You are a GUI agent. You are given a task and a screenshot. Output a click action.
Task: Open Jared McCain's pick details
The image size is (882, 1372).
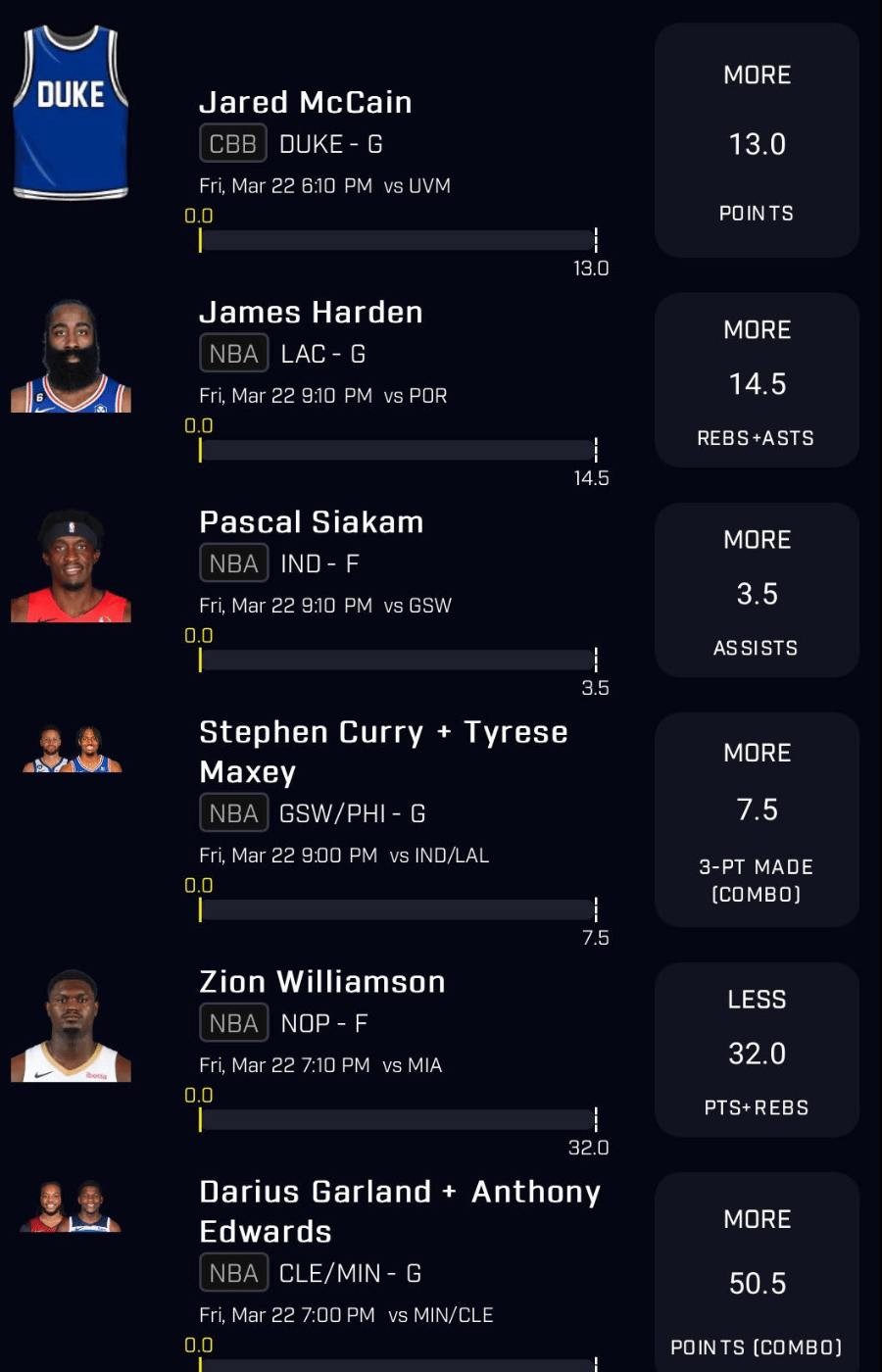[x=306, y=103]
